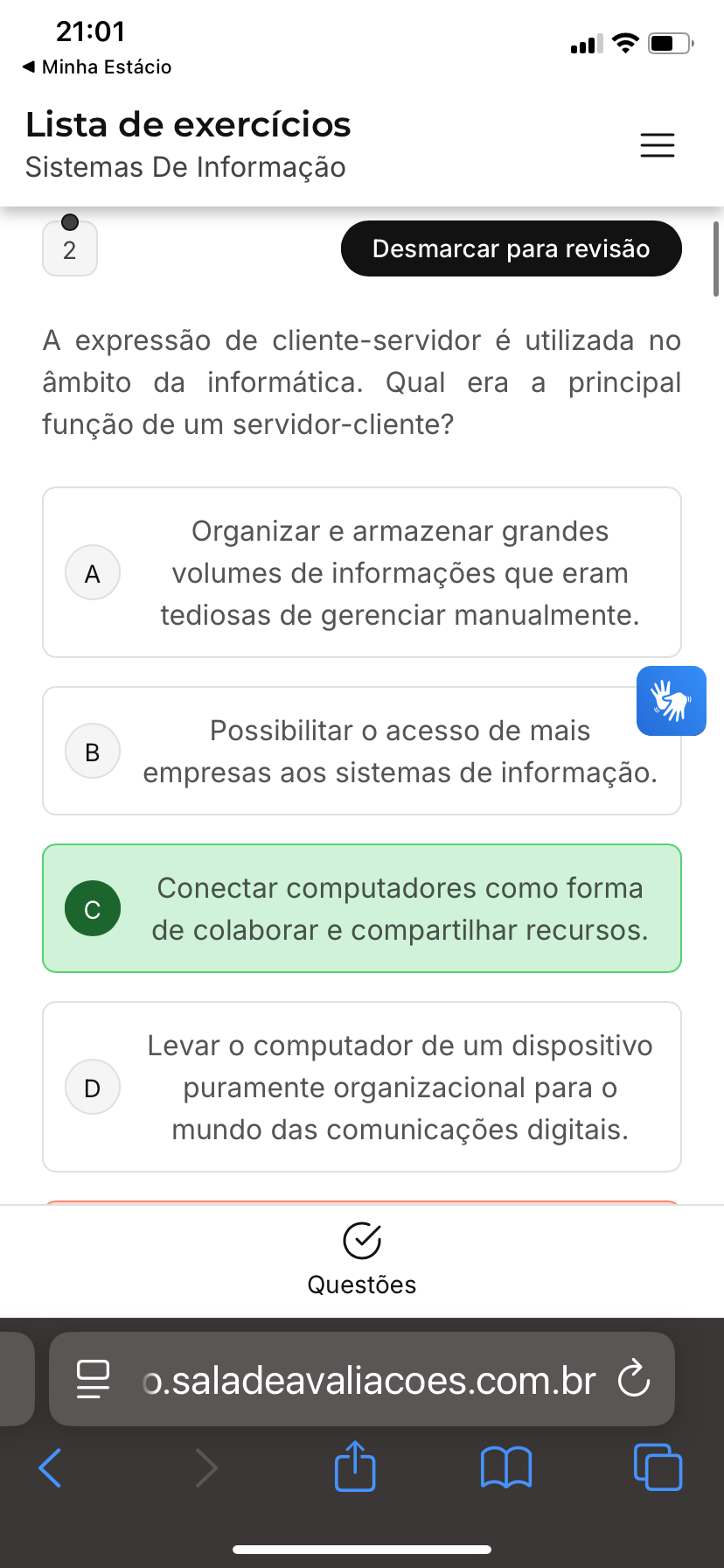This screenshot has width=724, height=1568.
Task: Tap question number 2 badge
Action: pyautogui.click(x=70, y=249)
